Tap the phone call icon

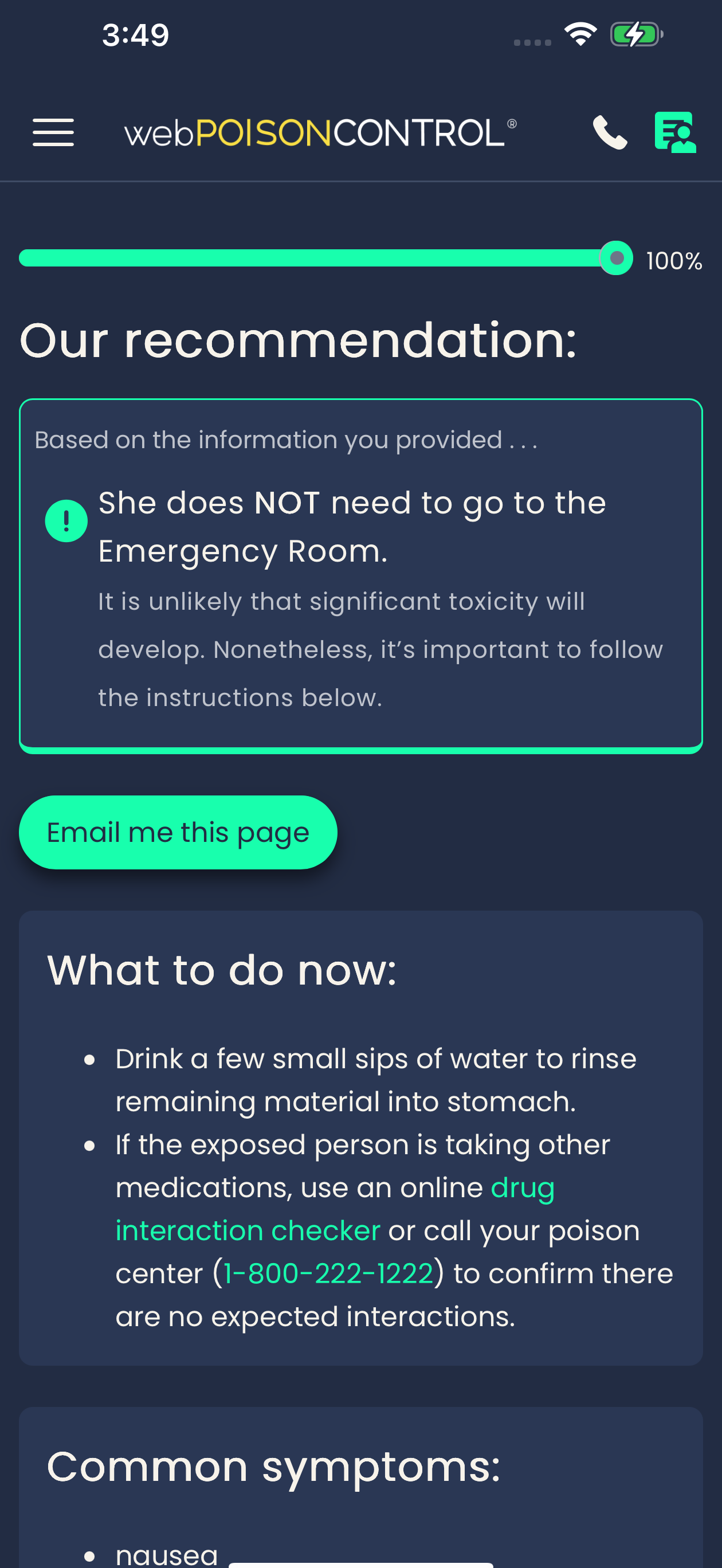(x=610, y=133)
